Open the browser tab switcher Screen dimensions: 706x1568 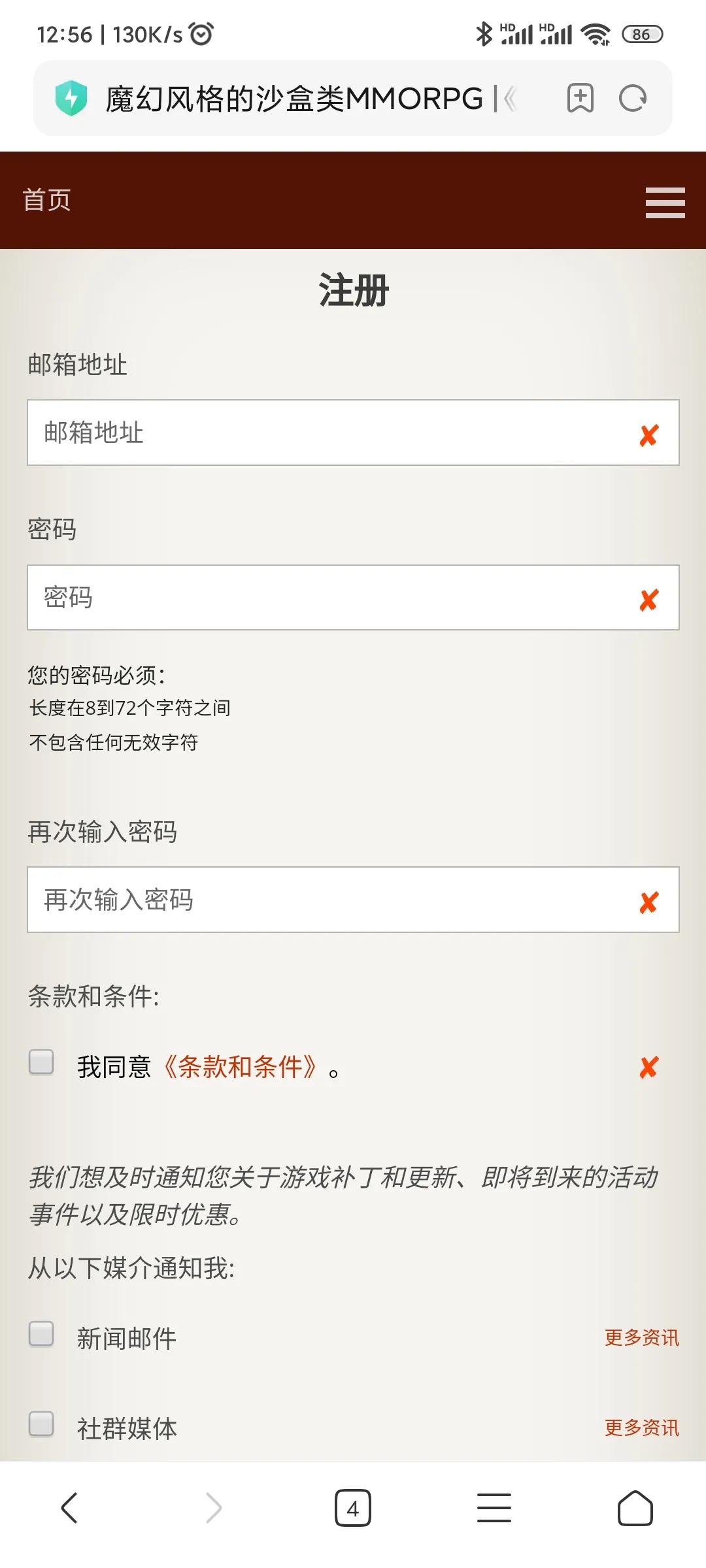click(353, 1508)
